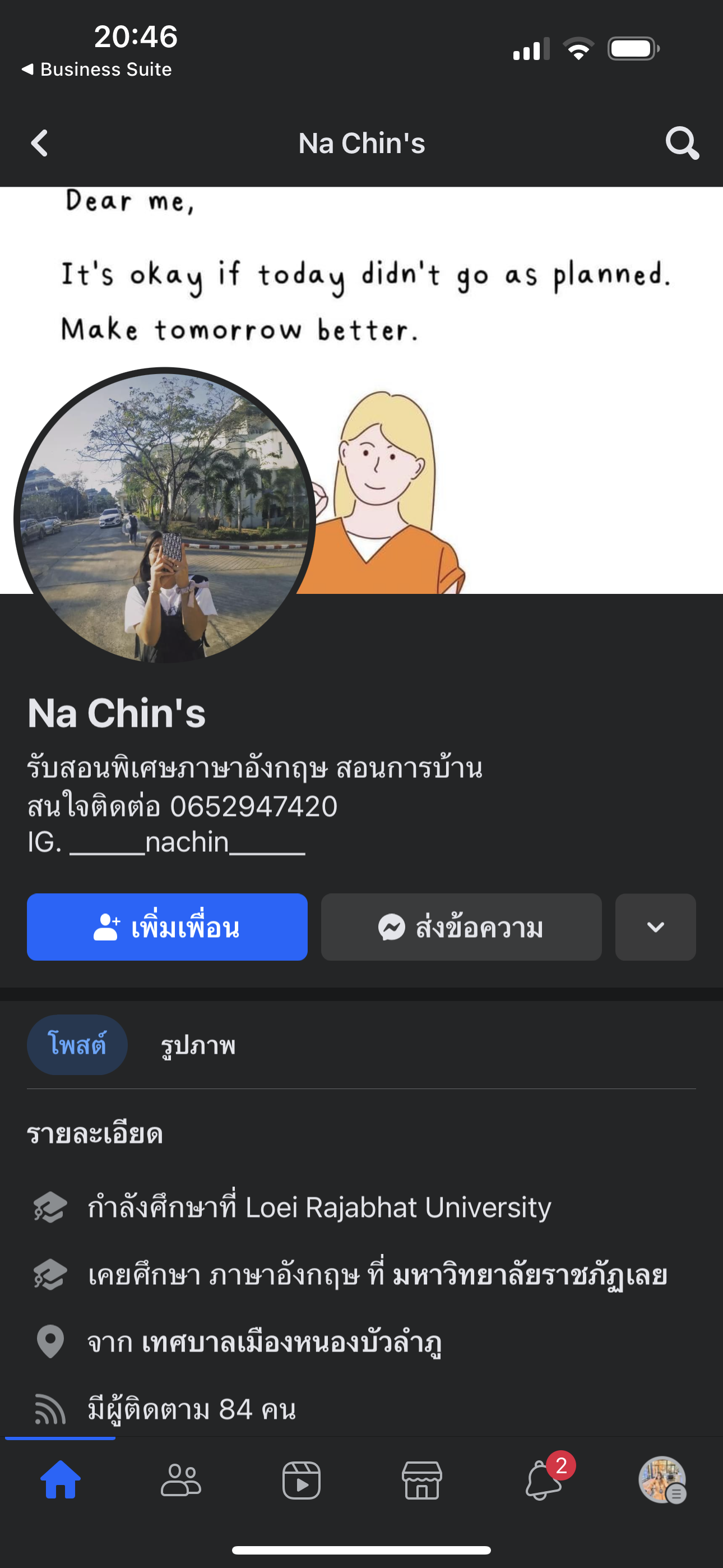View Na Chin's profile picture

pos(164,518)
